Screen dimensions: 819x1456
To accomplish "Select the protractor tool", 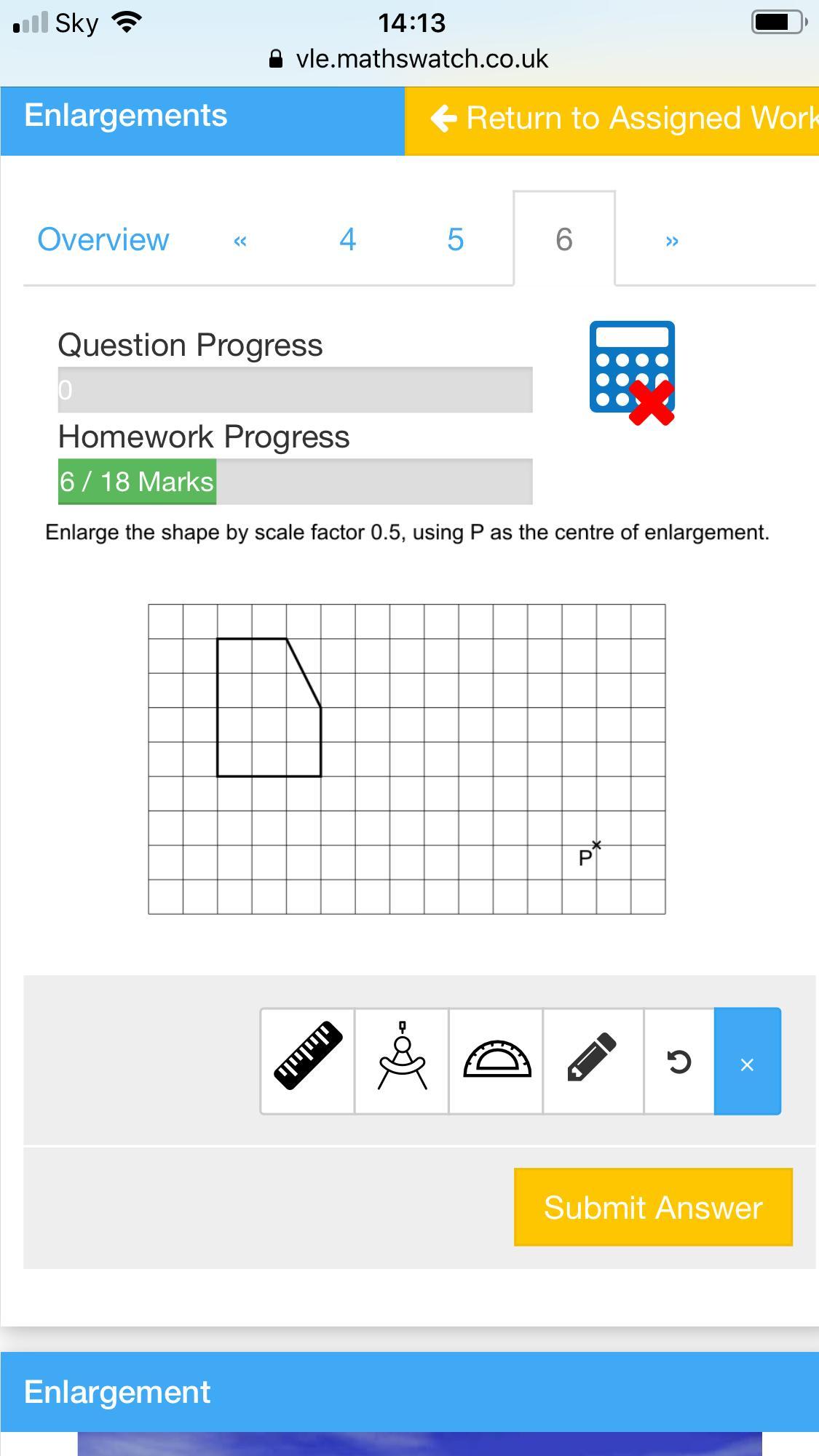I will tap(496, 1061).
